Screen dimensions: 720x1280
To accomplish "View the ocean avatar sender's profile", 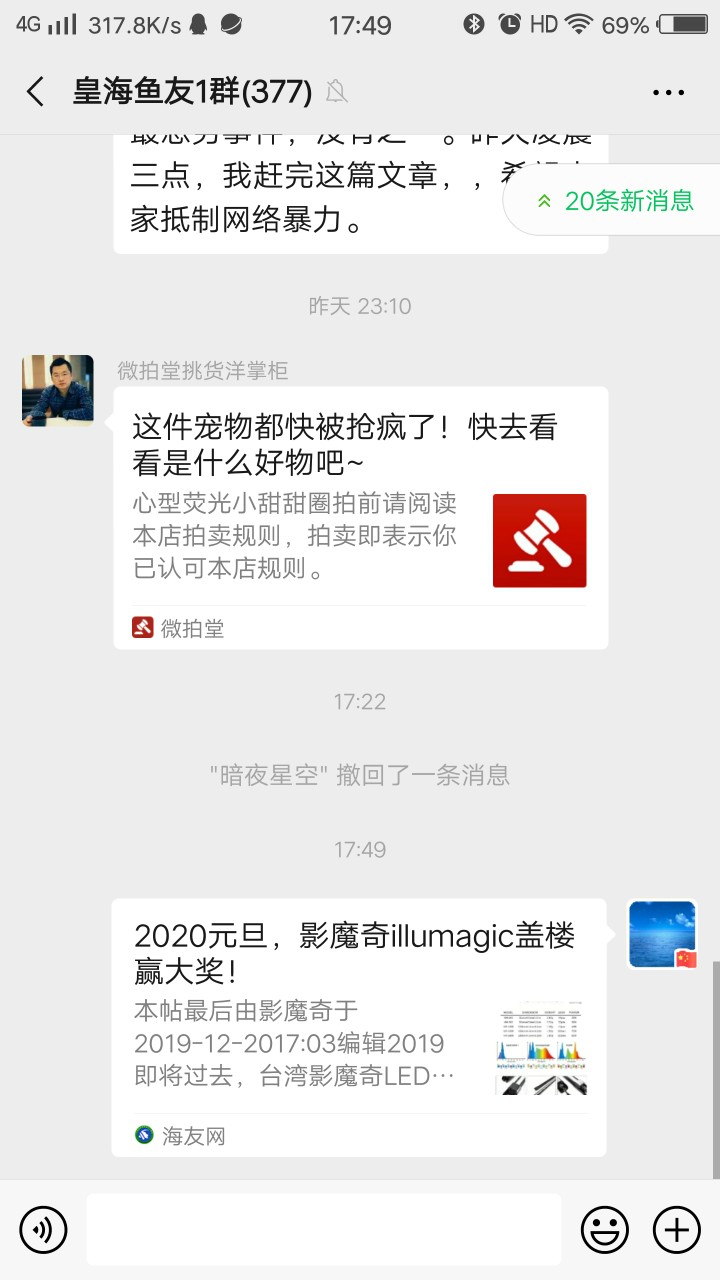I will [x=662, y=934].
